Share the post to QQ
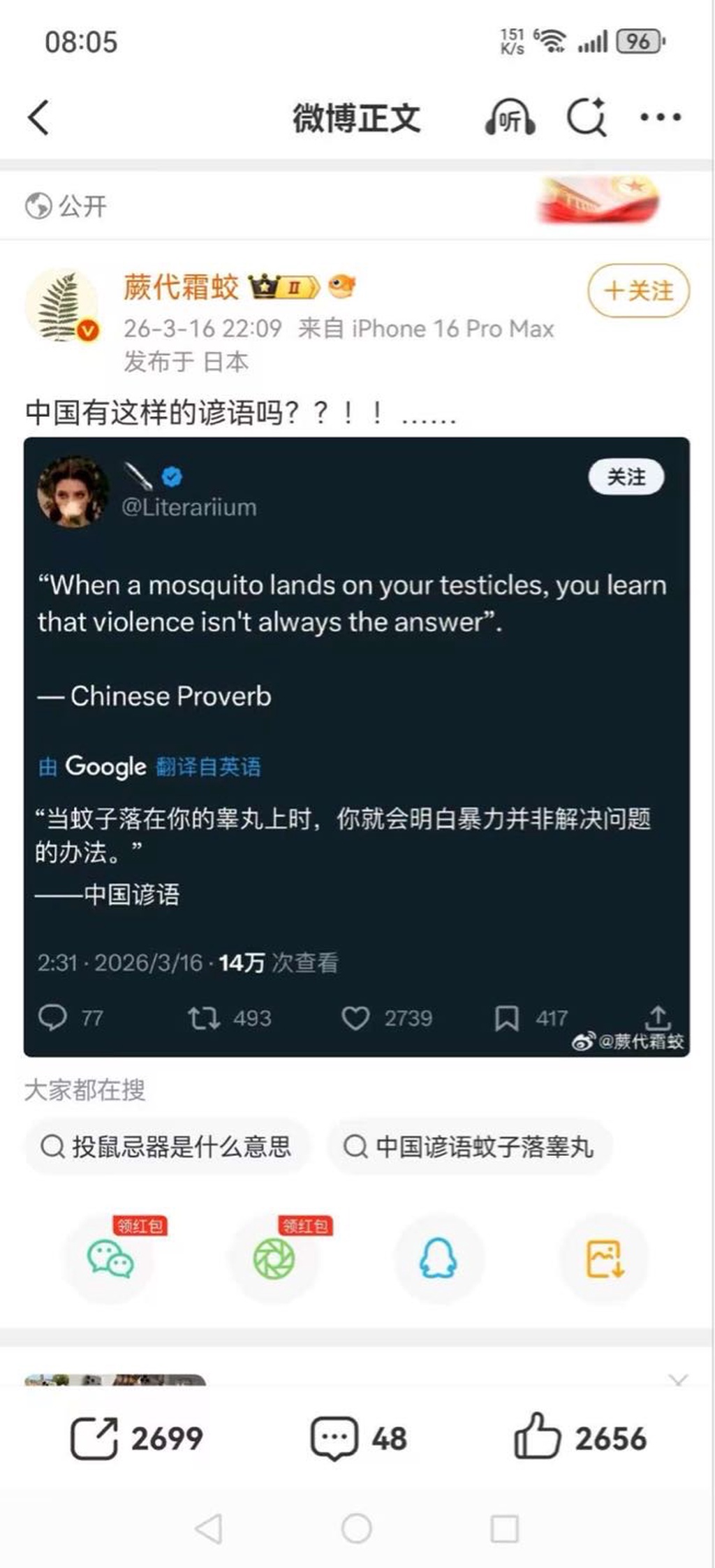This screenshot has height=1568, width=715. point(438,1259)
